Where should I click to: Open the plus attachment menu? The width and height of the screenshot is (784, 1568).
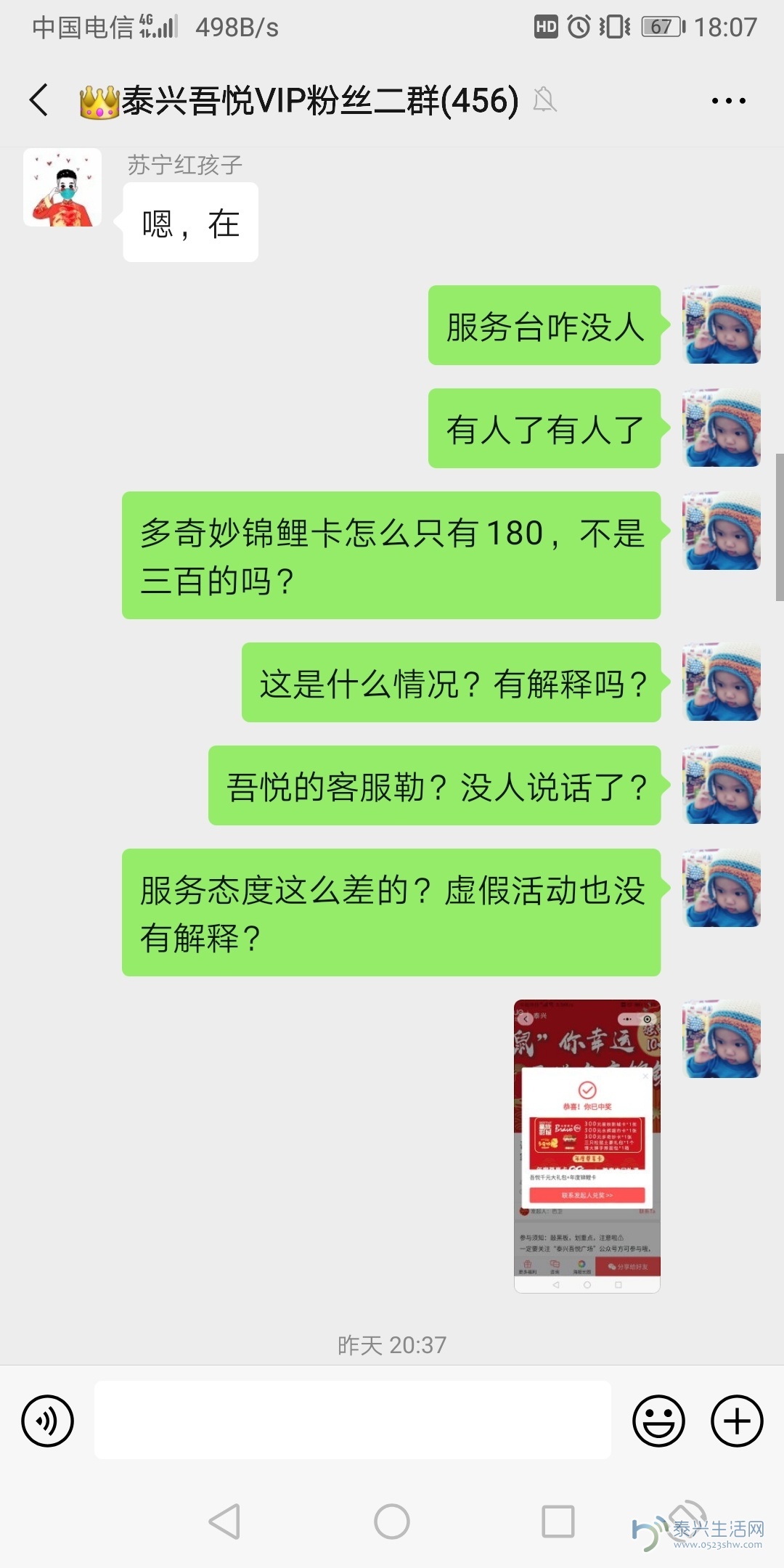coord(736,1421)
